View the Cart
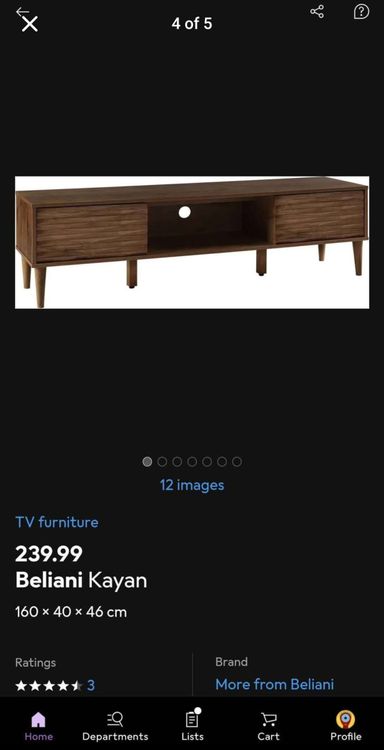This screenshot has width=384, height=750. [268, 726]
